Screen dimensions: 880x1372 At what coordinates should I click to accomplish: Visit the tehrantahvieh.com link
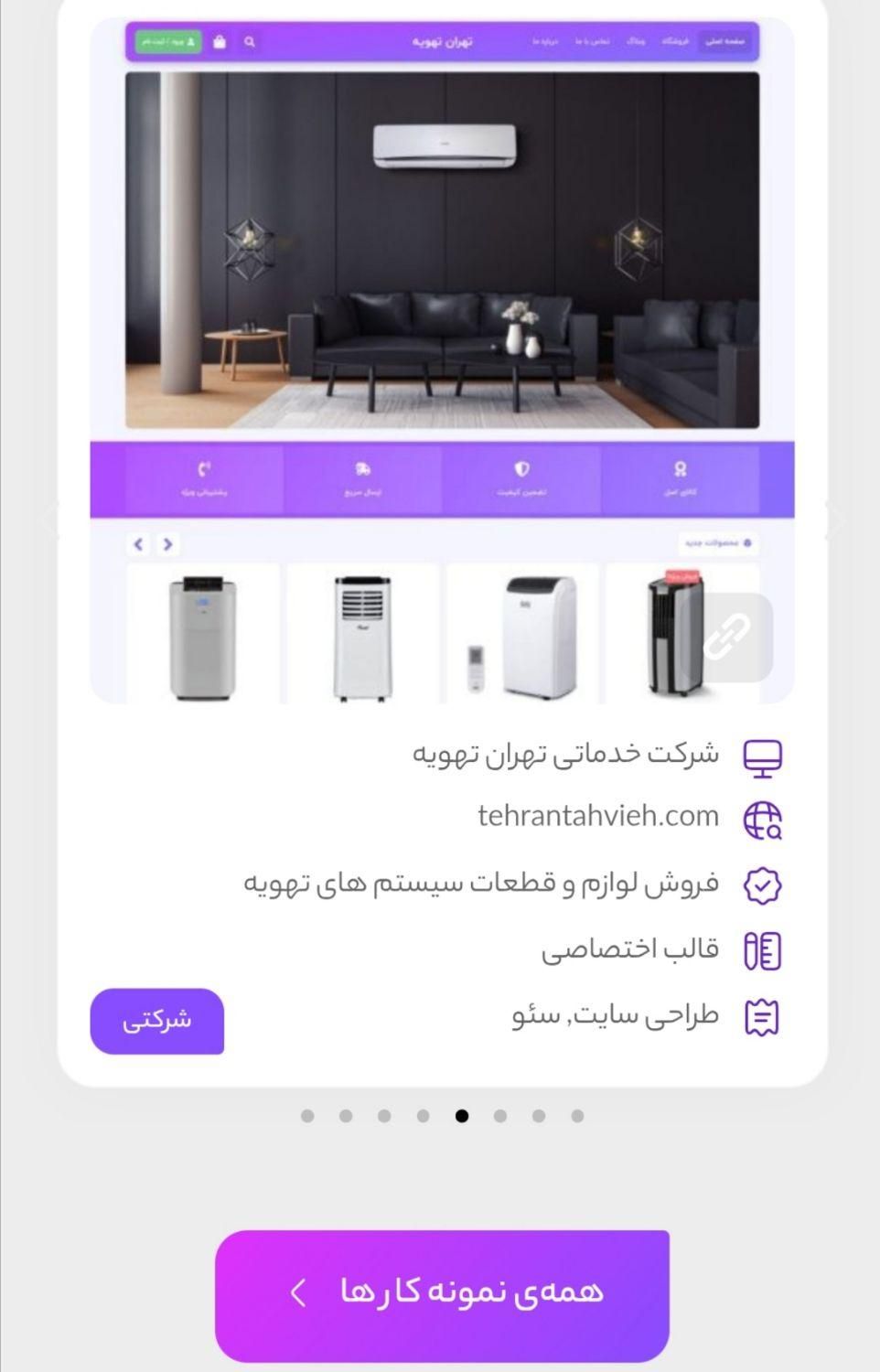point(598,816)
